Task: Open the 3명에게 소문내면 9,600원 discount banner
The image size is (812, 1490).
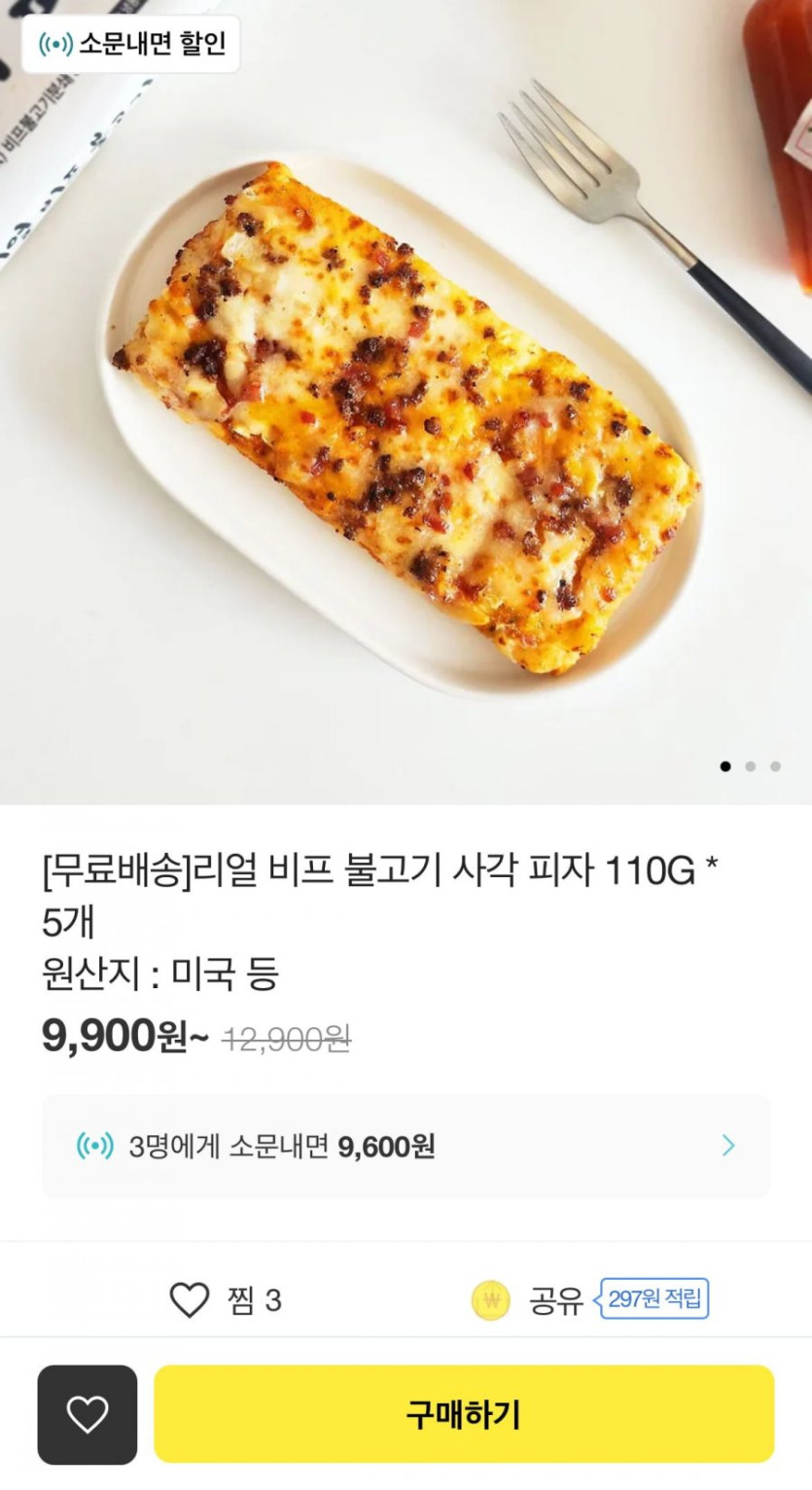Action: coord(406,1146)
